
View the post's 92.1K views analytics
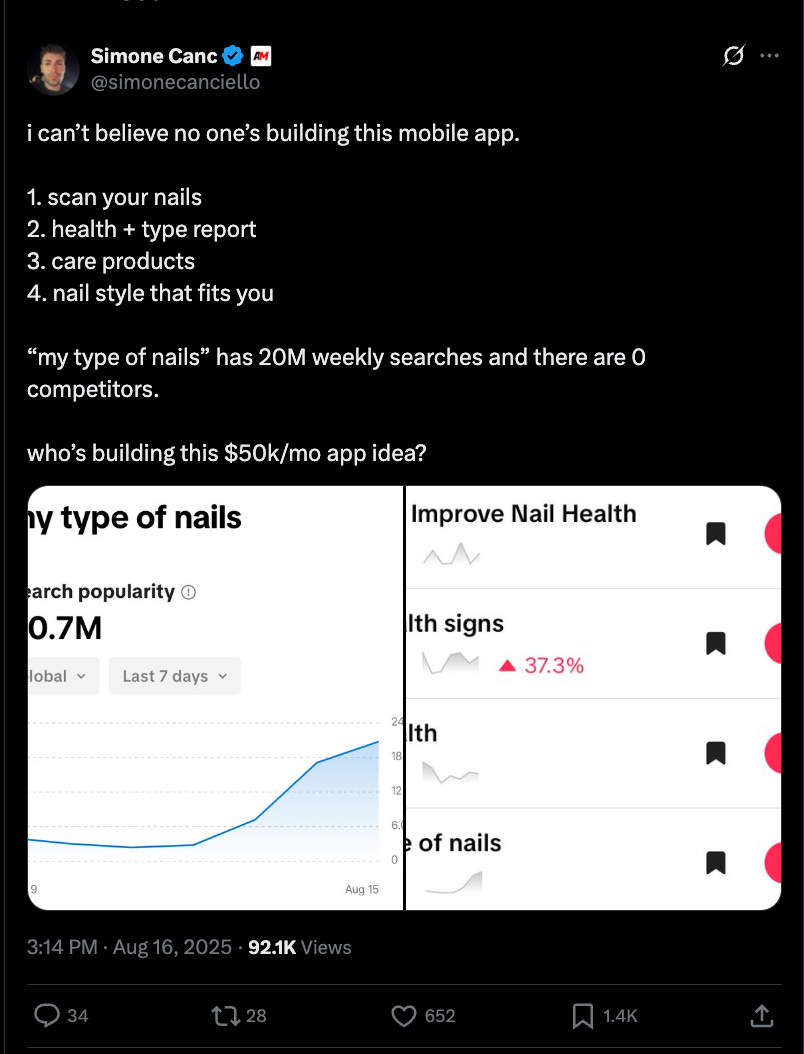(x=299, y=947)
